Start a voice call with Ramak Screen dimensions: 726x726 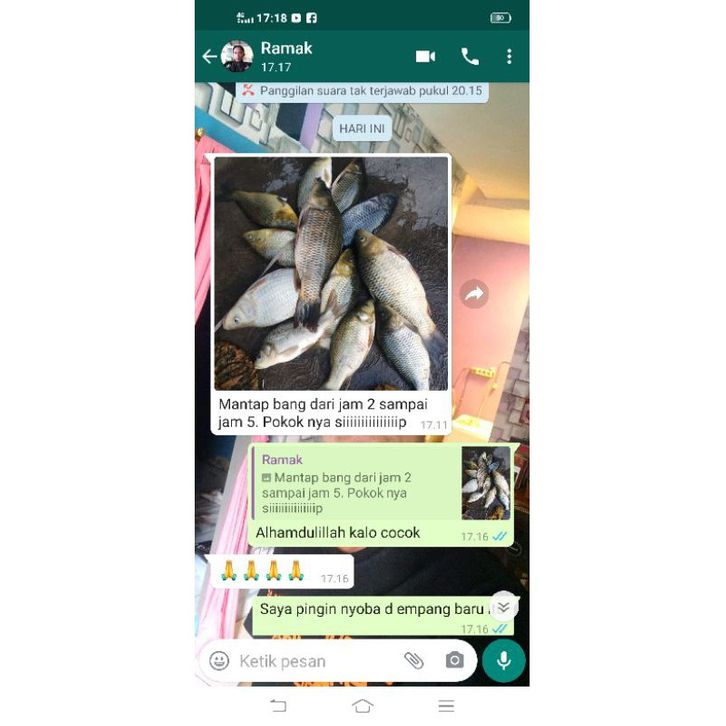pyautogui.click(x=470, y=57)
